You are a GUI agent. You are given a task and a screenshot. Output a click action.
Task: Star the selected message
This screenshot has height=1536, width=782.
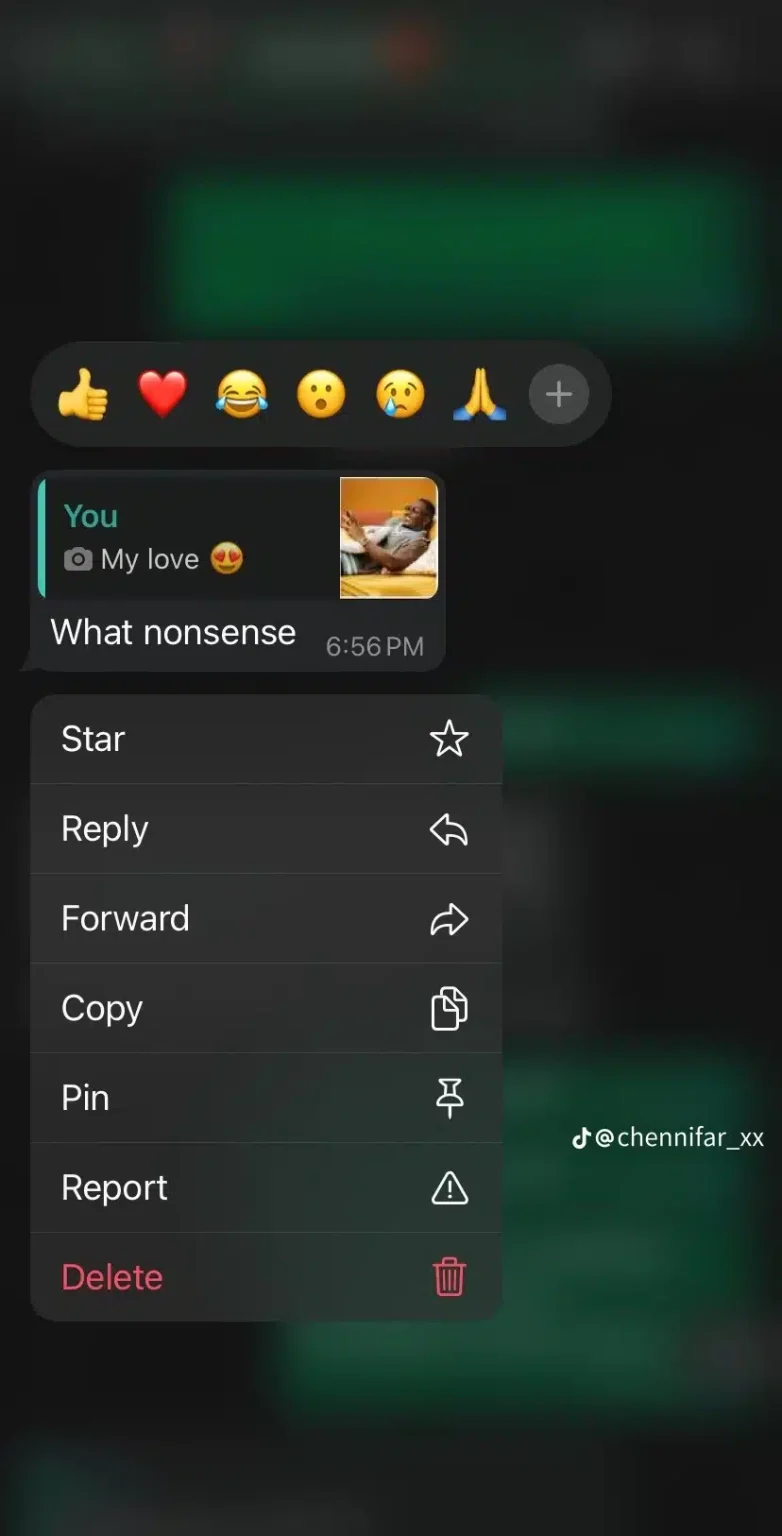pos(266,739)
